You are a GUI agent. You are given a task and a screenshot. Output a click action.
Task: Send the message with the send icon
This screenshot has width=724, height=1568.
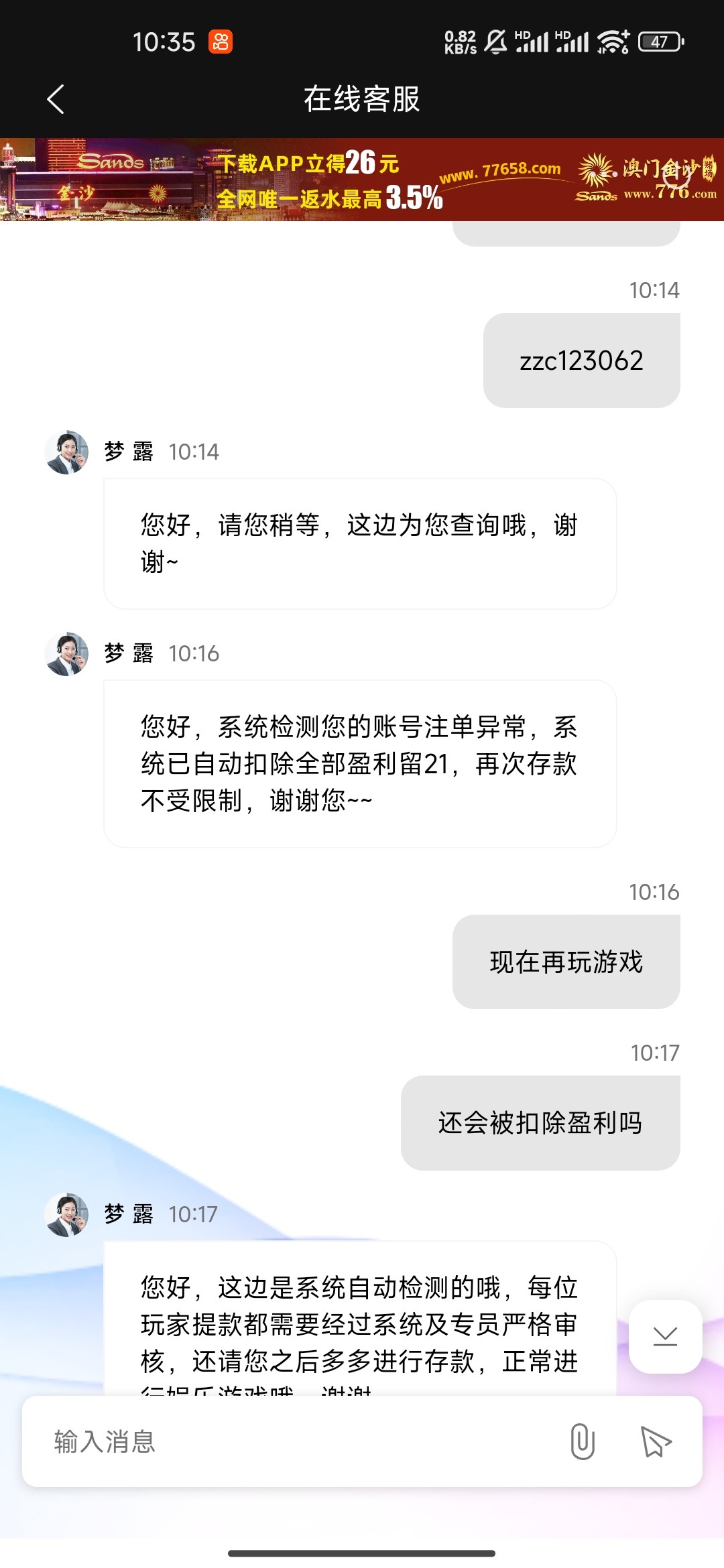pos(656,1441)
